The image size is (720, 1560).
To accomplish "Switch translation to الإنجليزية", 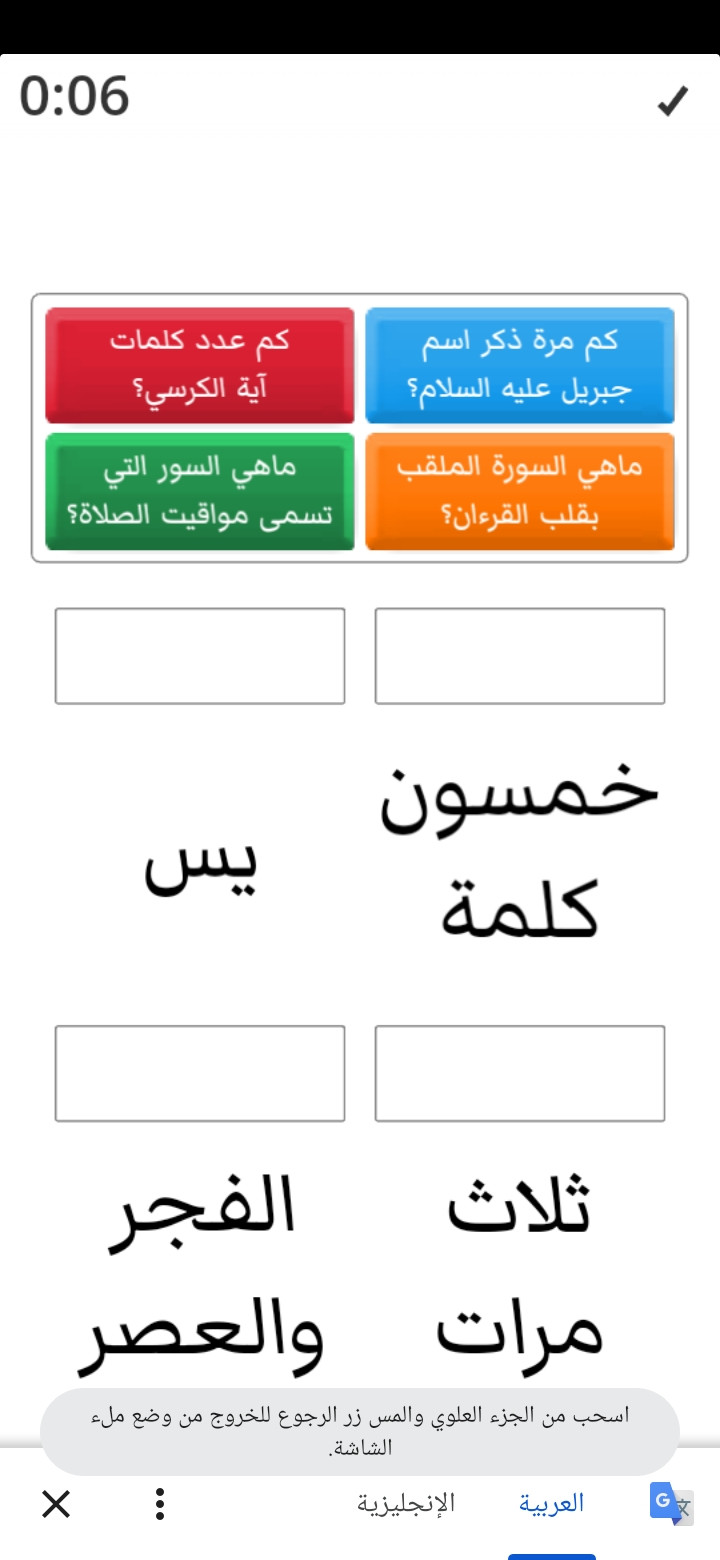I will 406,1503.
